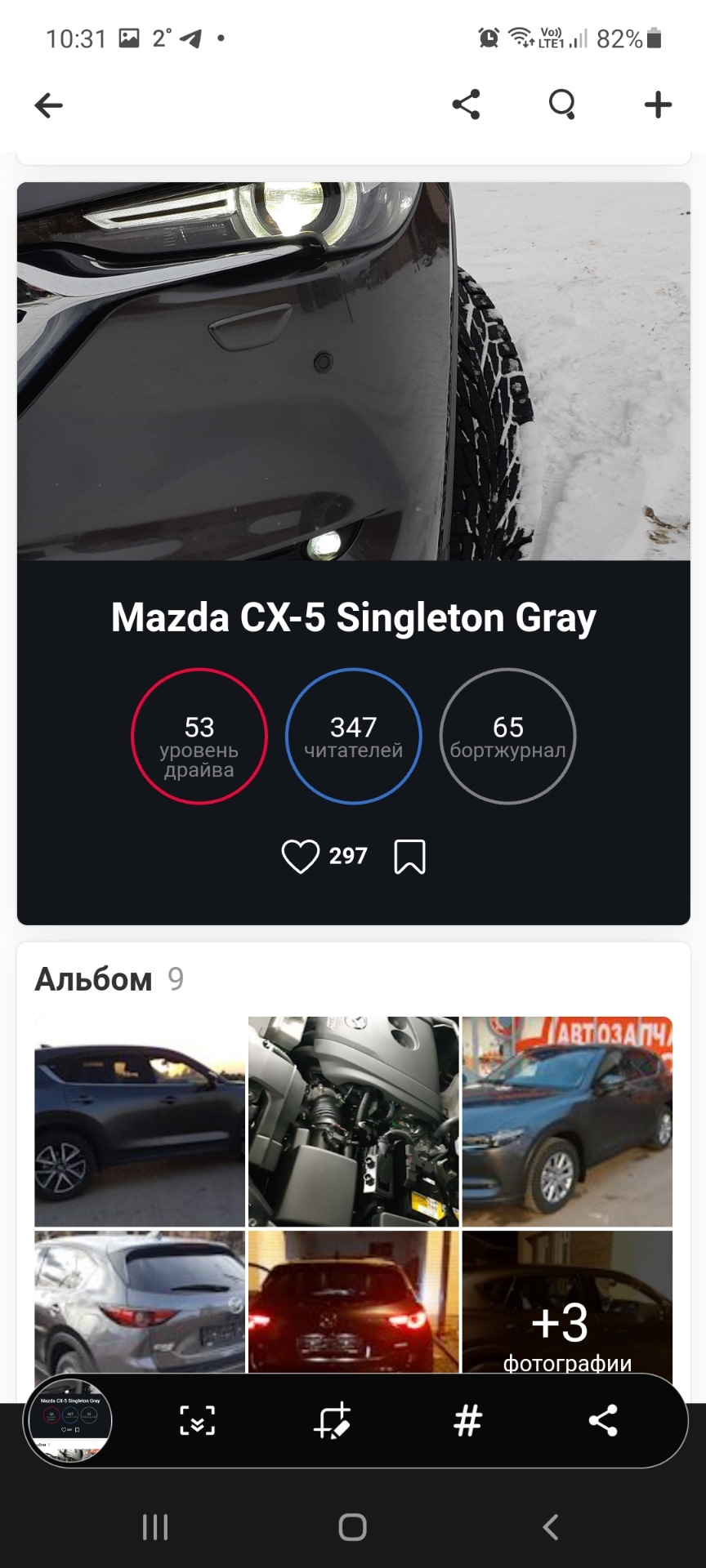Open the 65 бортжурнал section

[507, 736]
